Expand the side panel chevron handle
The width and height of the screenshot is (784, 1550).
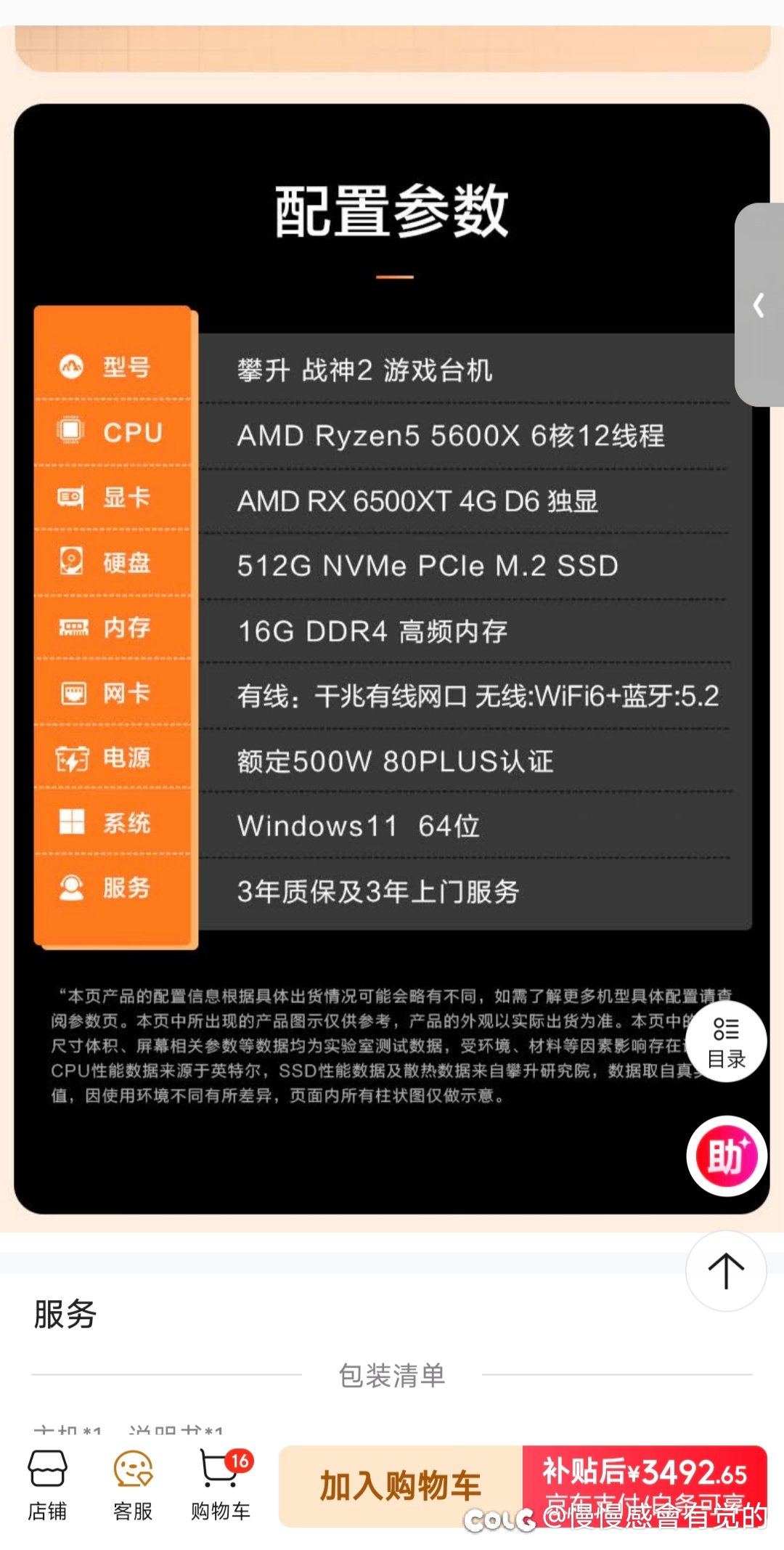[x=759, y=305]
